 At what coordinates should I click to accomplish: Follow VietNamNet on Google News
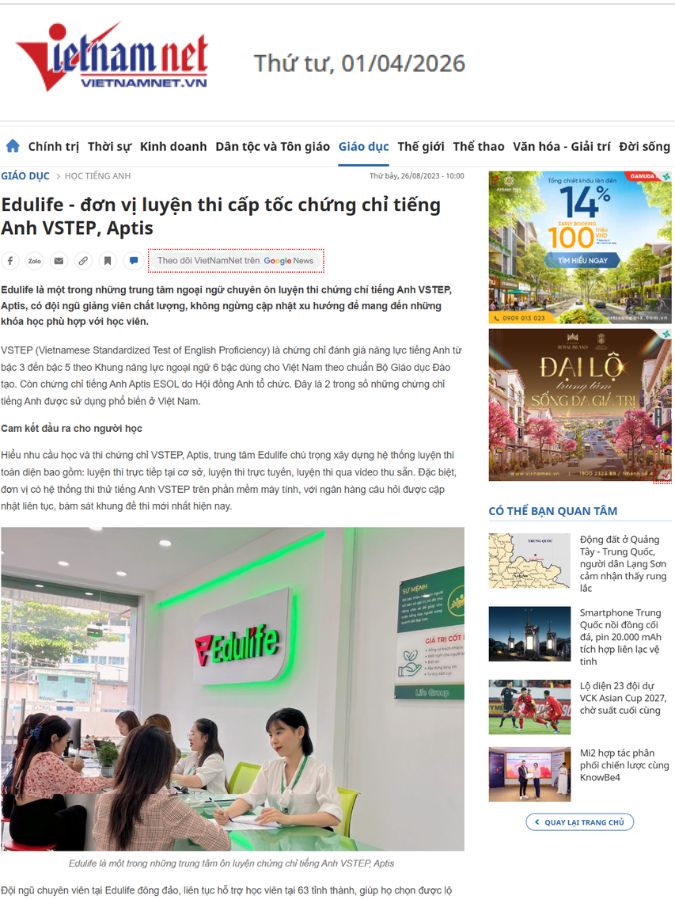(236, 261)
